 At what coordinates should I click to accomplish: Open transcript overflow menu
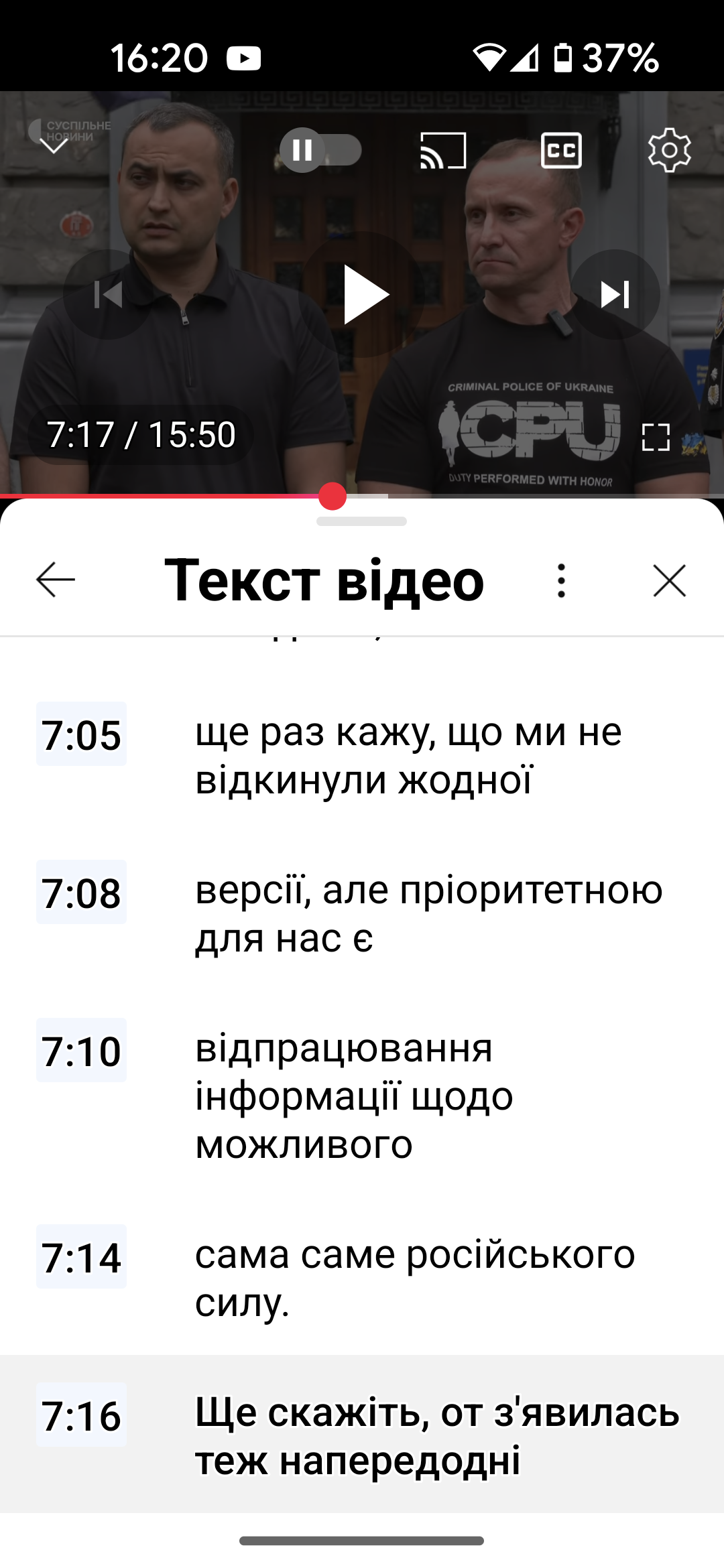pos(561,580)
